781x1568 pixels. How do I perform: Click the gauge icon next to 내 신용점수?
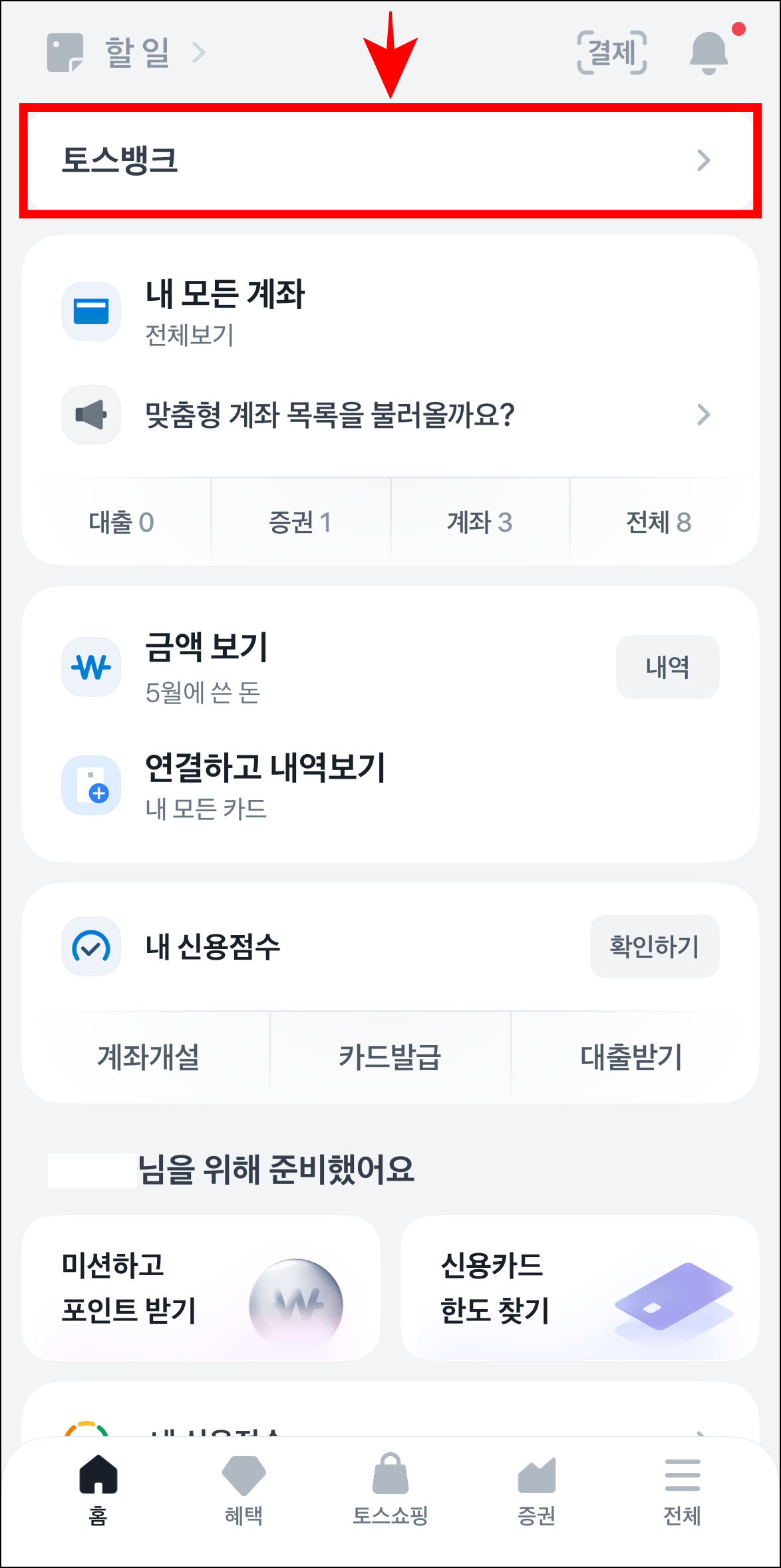pyautogui.click(x=90, y=946)
